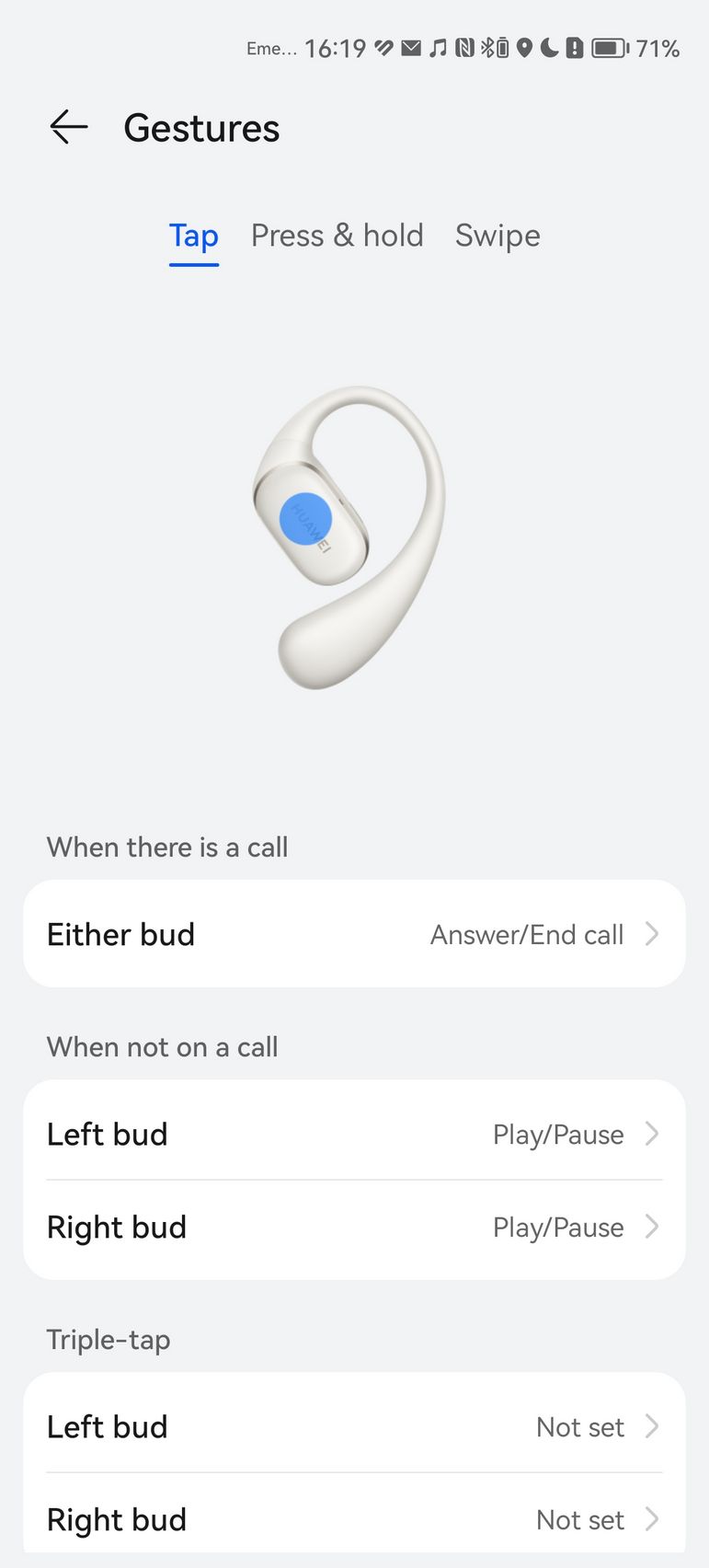709x1568 pixels.
Task: Open Right bud Play/Pause setting
Action: (354, 1228)
